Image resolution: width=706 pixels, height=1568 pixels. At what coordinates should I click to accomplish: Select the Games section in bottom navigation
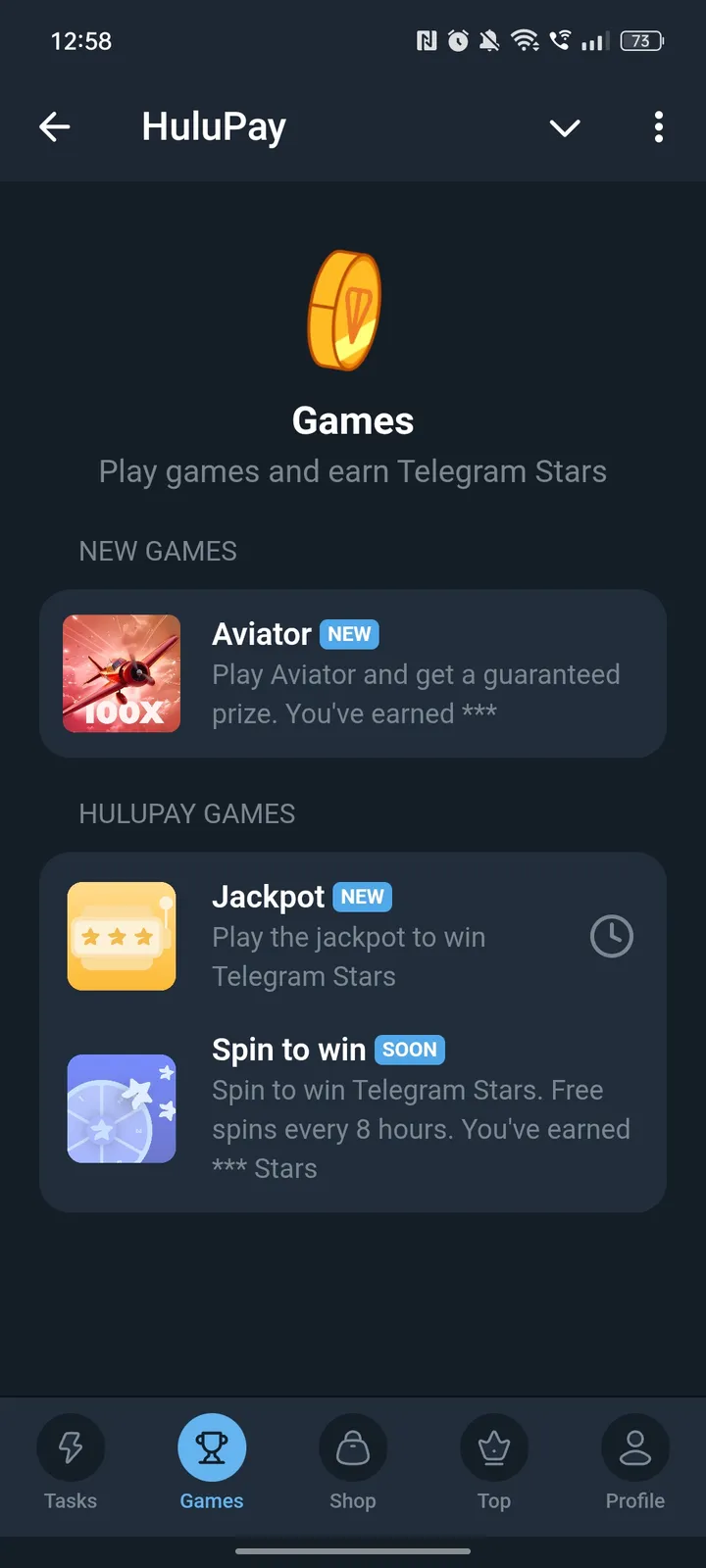(x=212, y=1465)
